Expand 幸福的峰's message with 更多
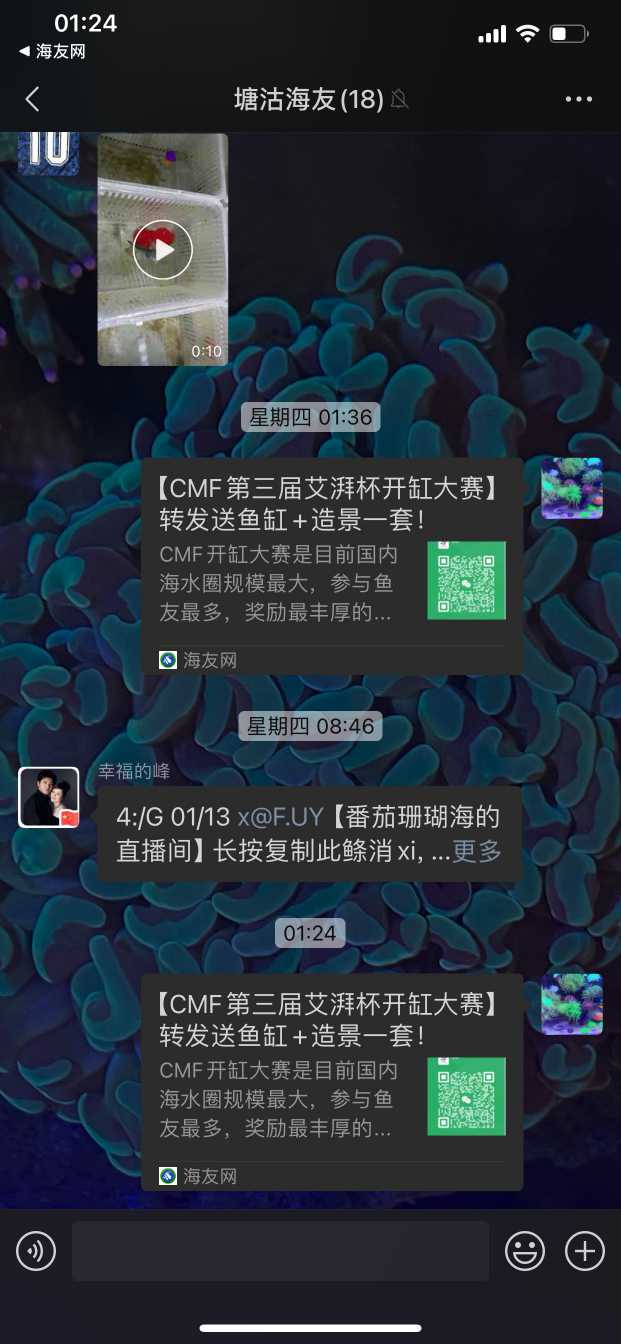 (x=477, y=852)
